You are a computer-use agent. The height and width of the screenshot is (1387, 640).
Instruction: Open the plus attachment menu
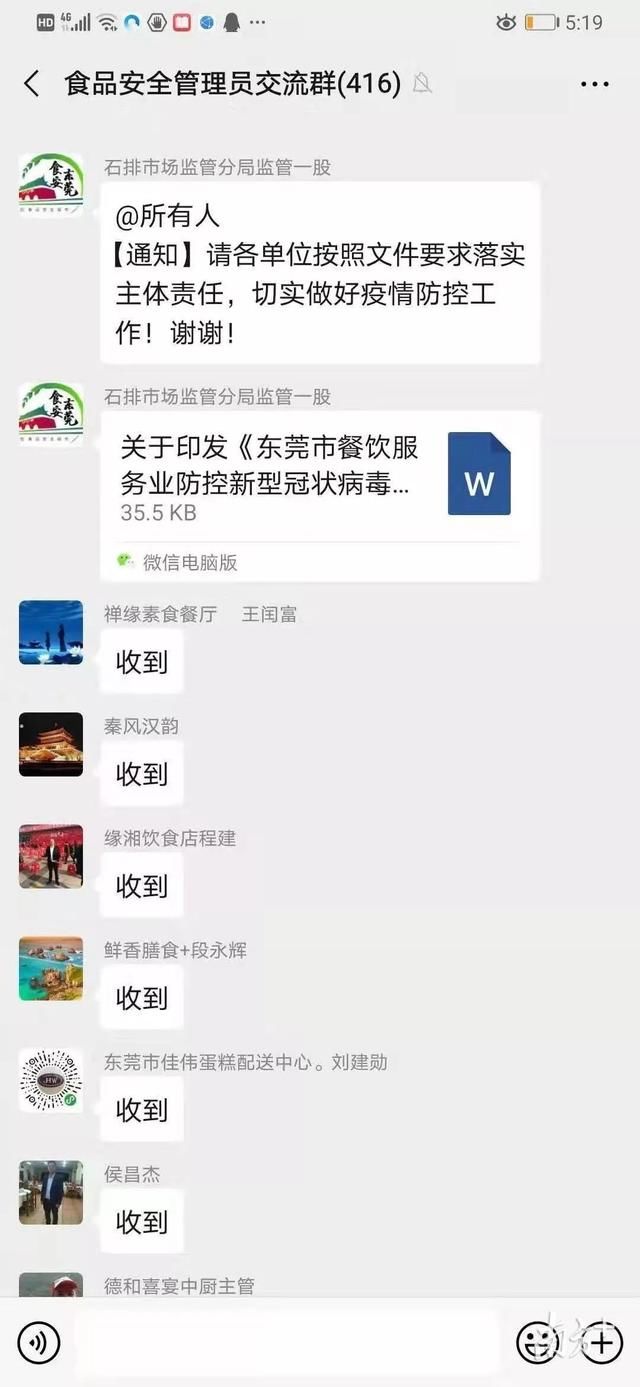point(601,1342)
